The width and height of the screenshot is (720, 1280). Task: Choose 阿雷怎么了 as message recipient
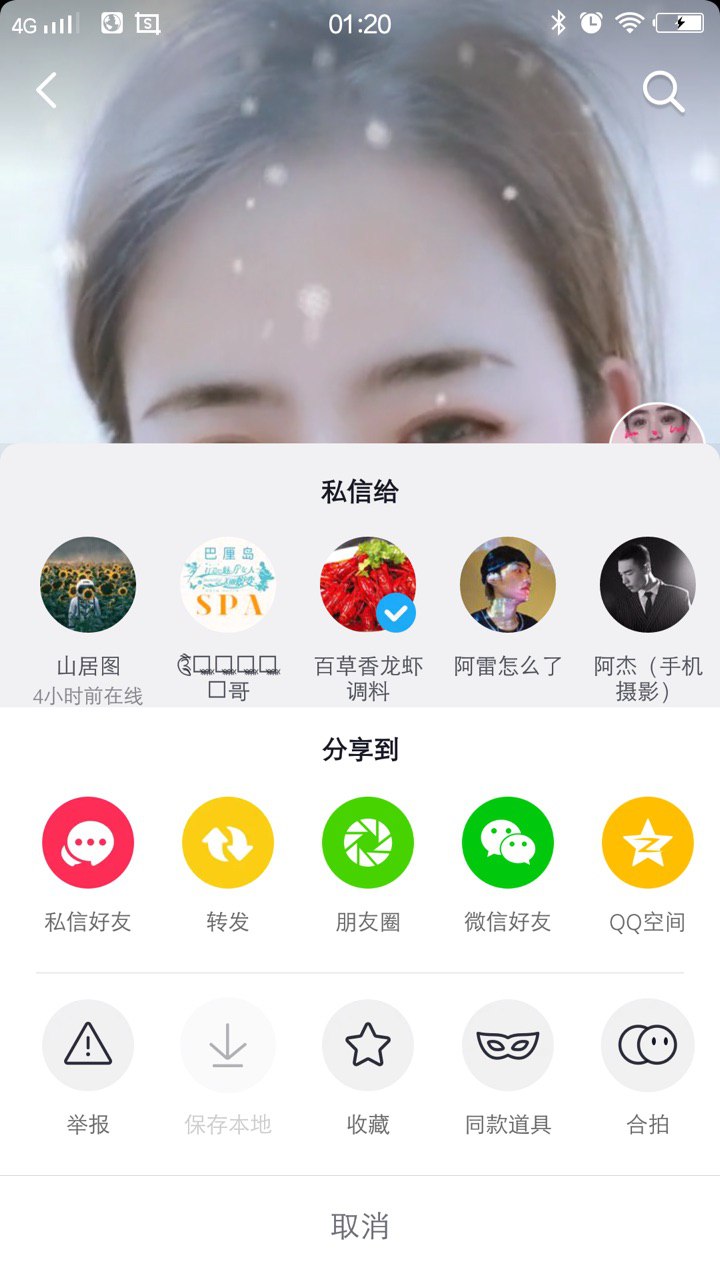[x=508, y=586]
